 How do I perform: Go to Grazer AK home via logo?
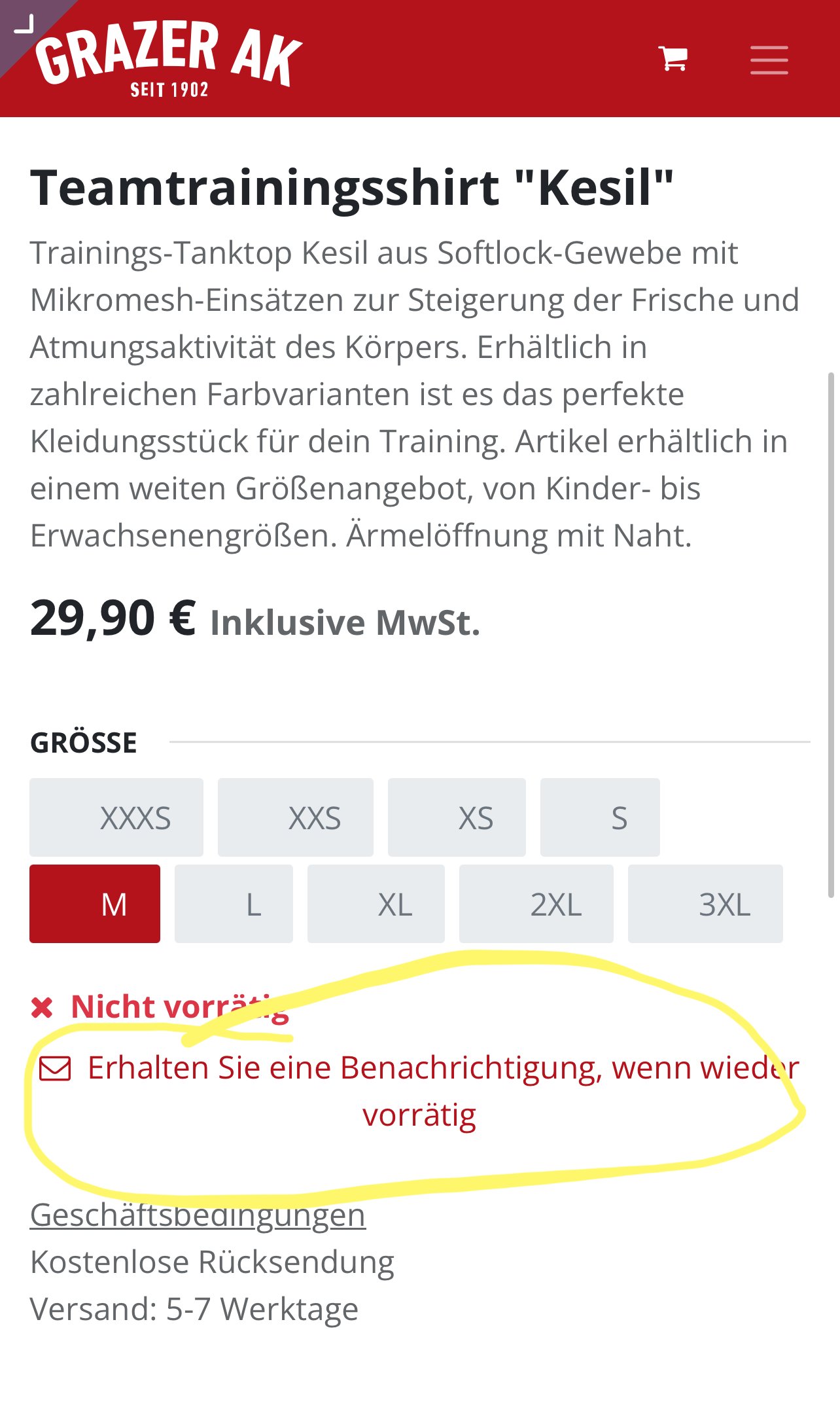coord(169,59)
